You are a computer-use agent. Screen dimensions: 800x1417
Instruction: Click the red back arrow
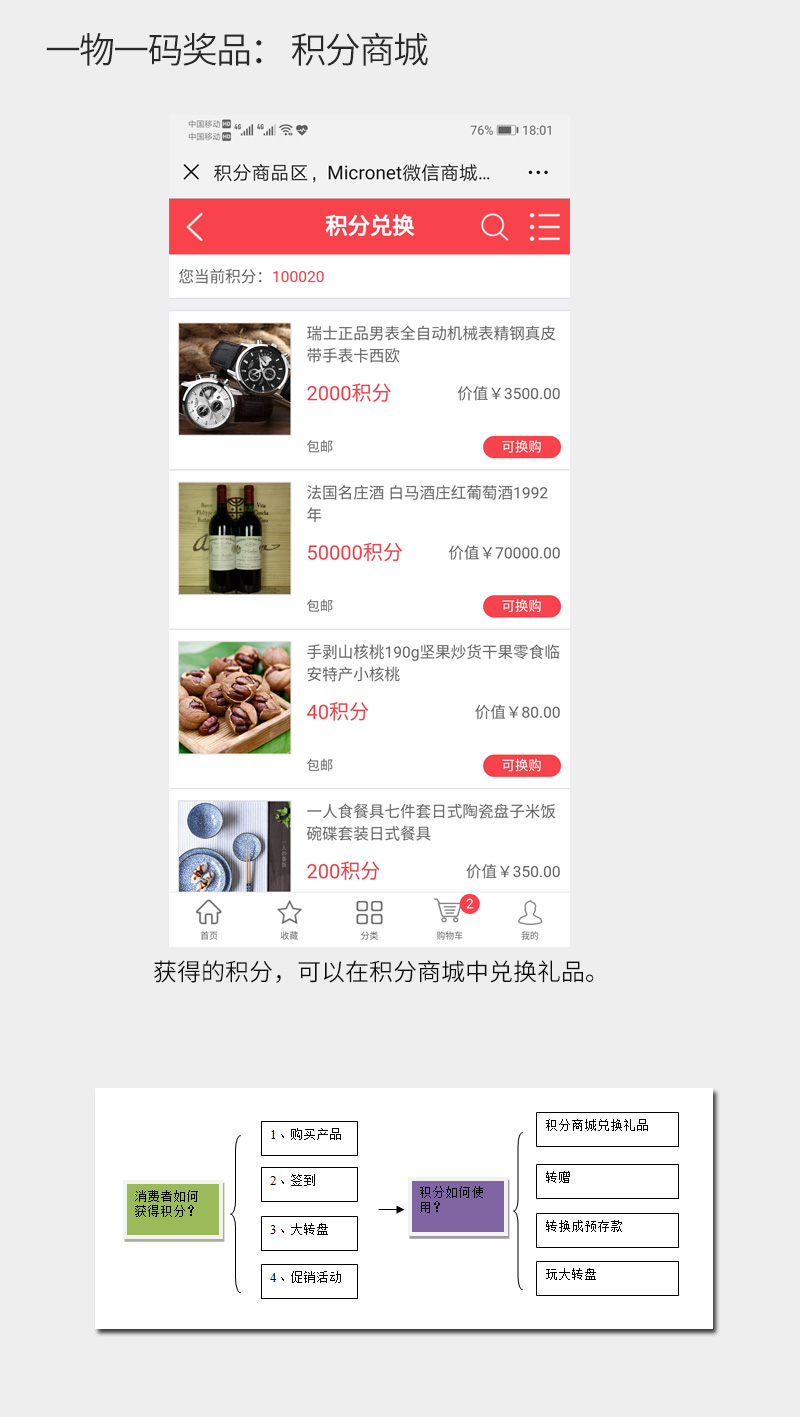[x=194, y=227]
